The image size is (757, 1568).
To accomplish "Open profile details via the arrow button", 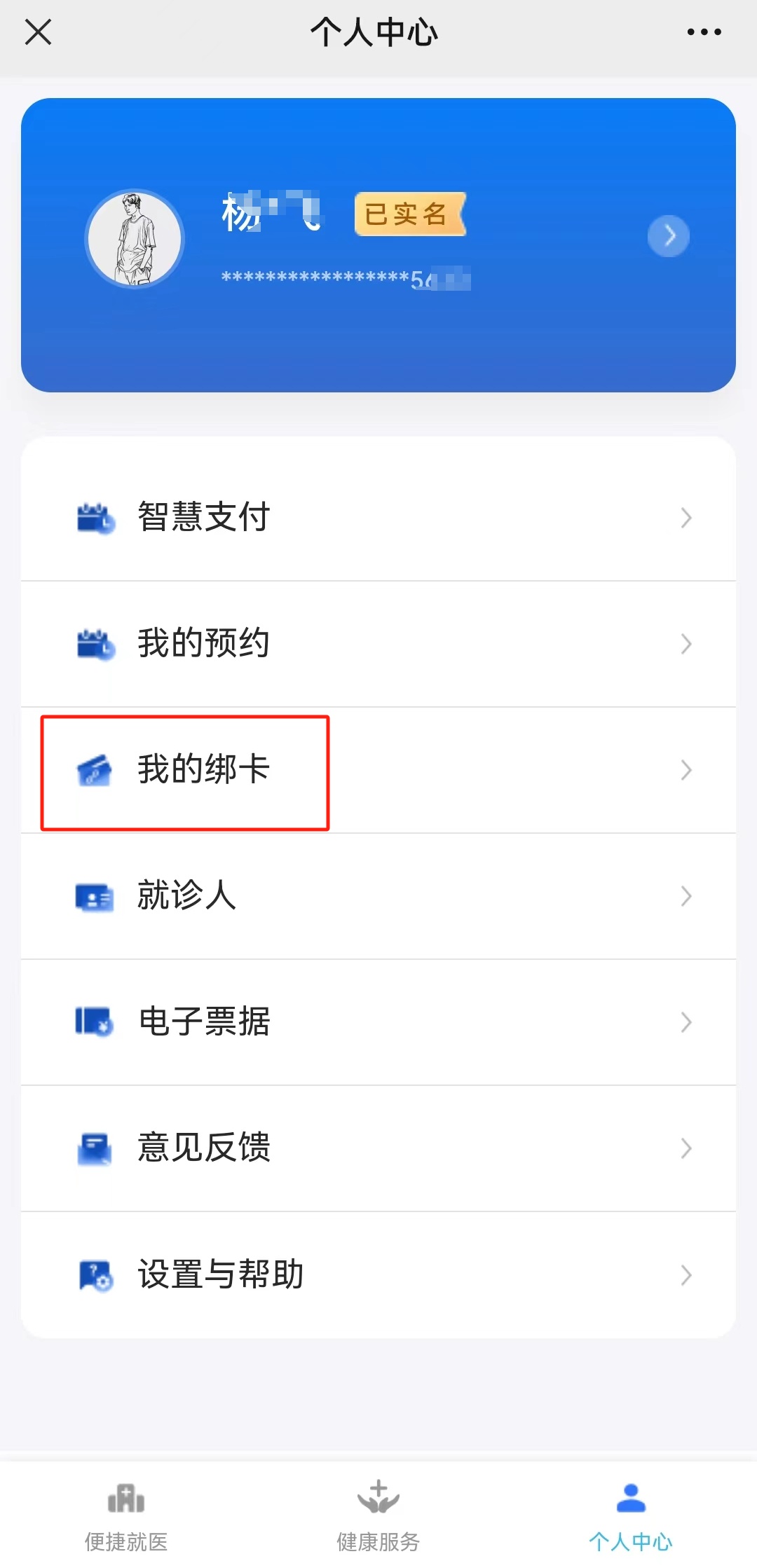I will [x=668, y=236].
